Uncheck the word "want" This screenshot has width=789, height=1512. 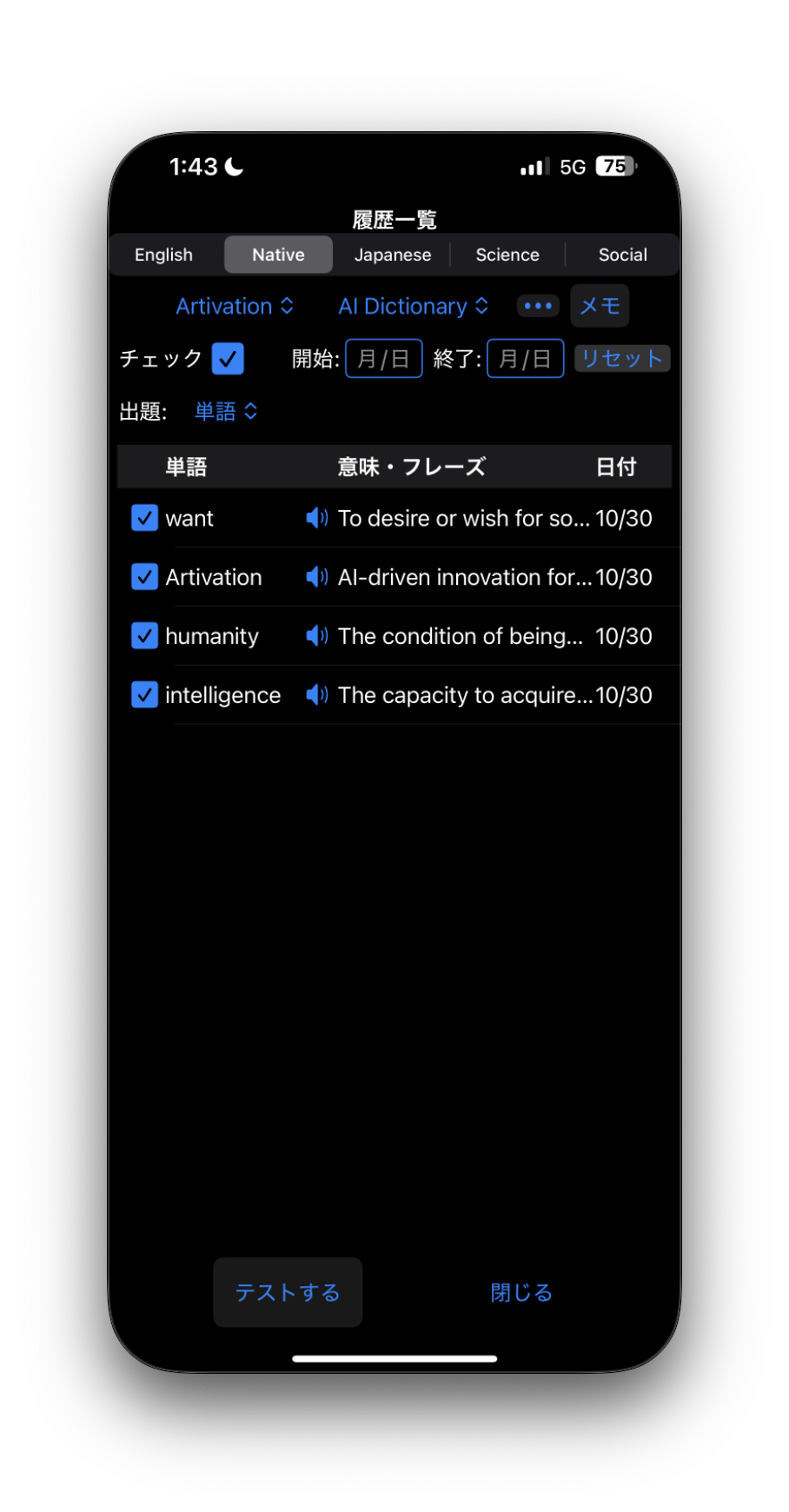click(x=144, y=518)
